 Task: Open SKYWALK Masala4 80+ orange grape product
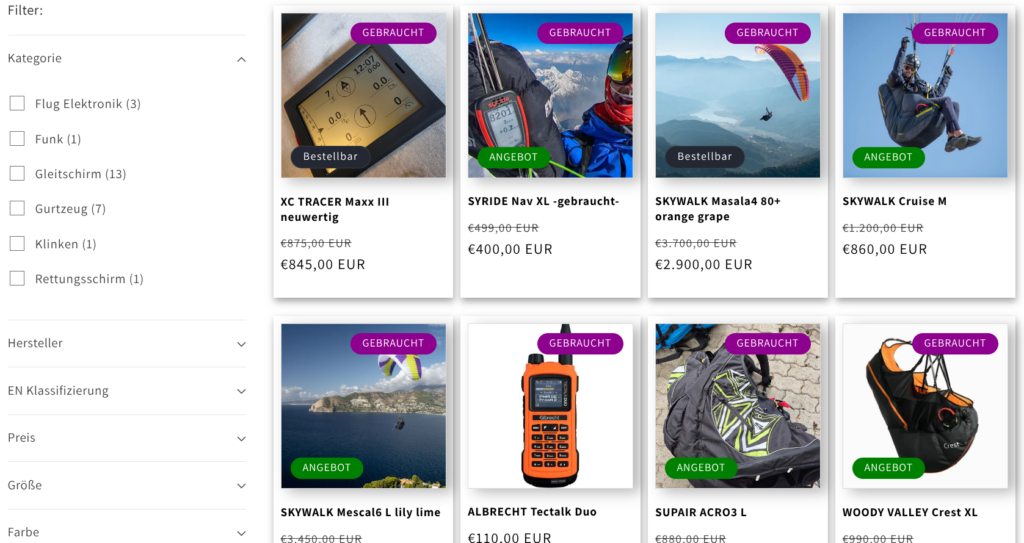click(717, 208)
